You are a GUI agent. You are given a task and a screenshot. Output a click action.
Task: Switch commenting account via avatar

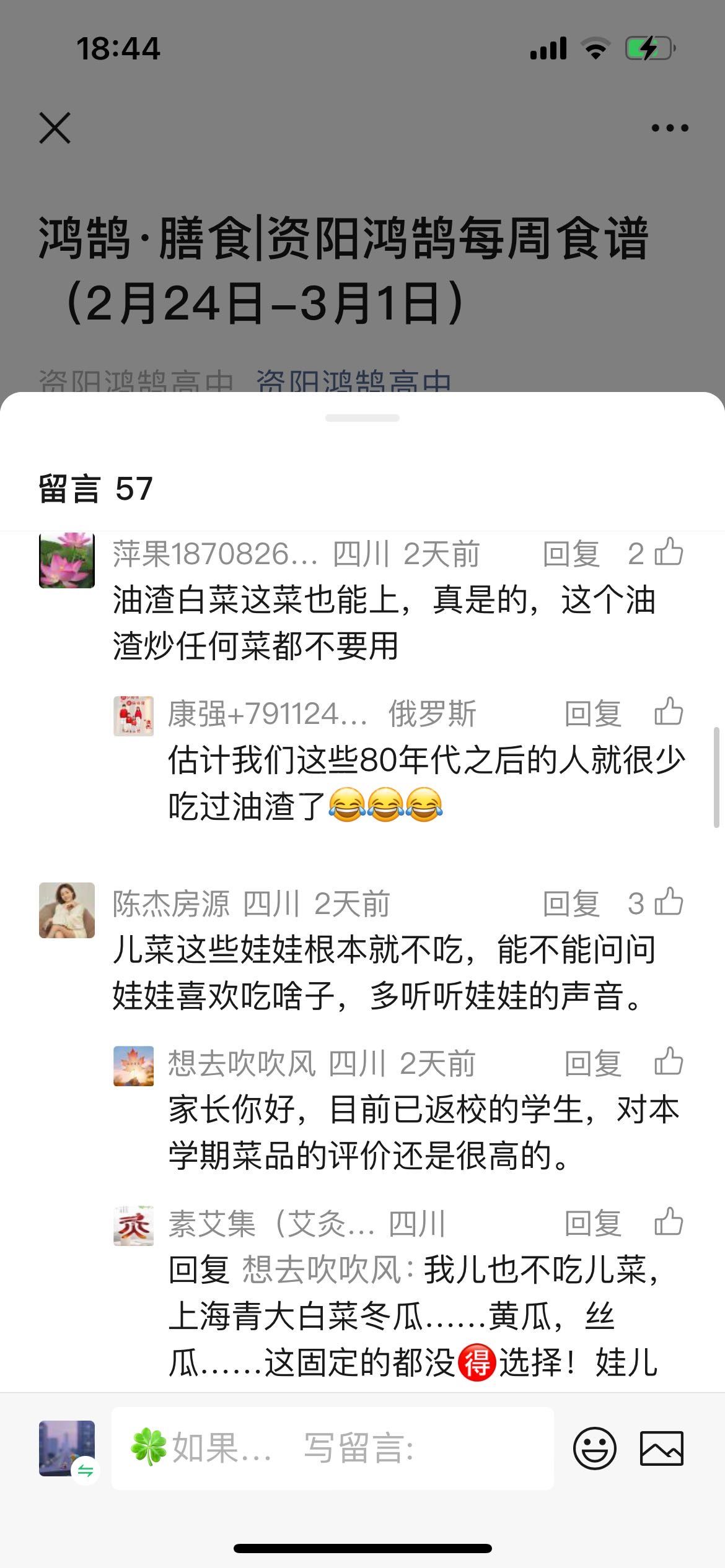[x=67, y=1448]
